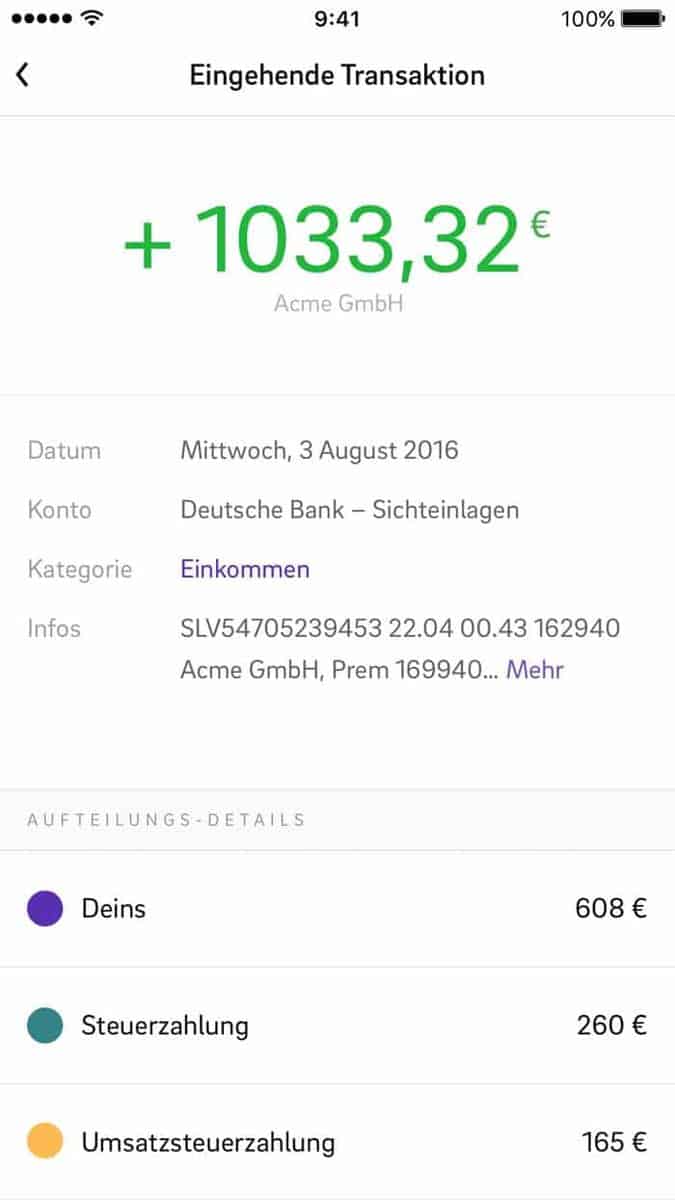Change the Einkommen category
The image size is (675, 1200).
point(245,569)
